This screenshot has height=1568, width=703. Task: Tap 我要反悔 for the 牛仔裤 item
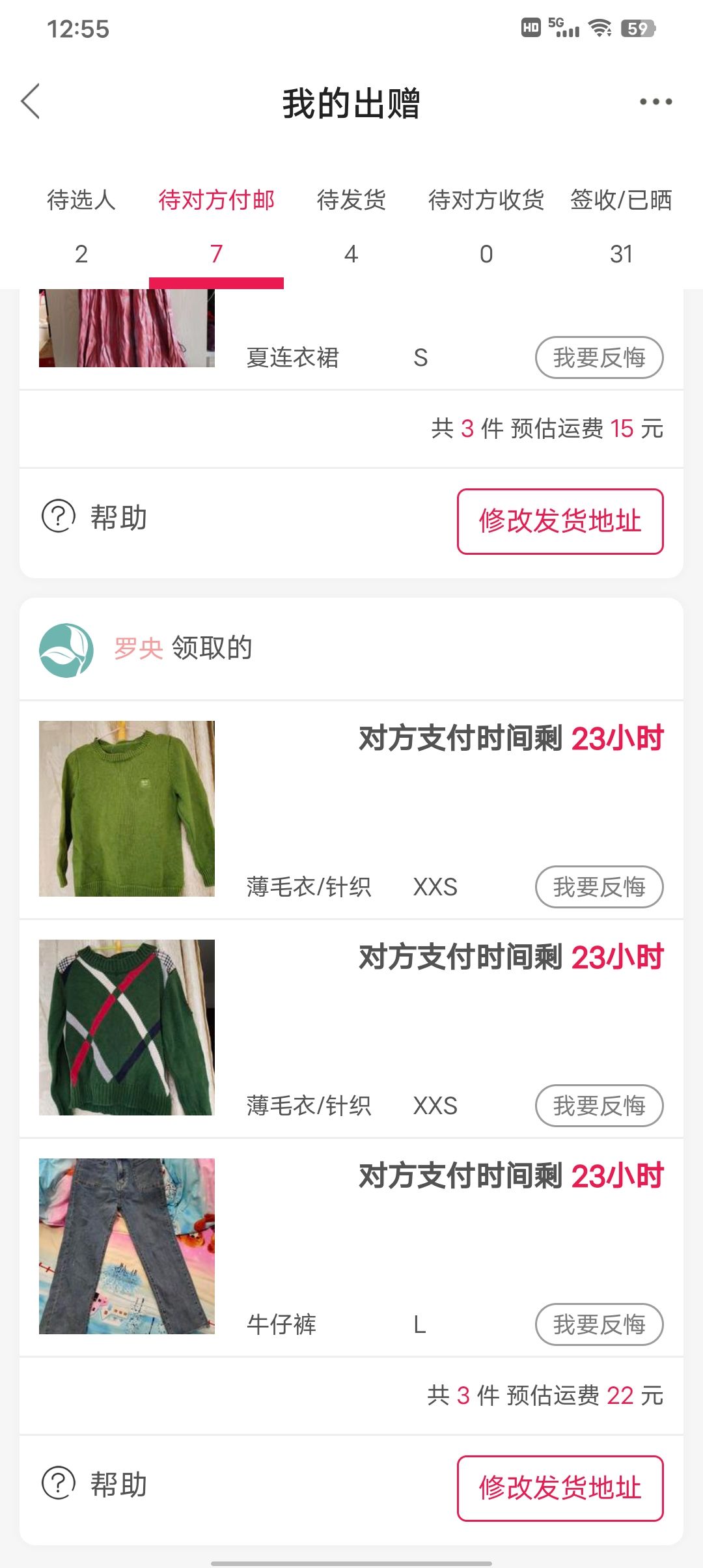point(599,1324)
